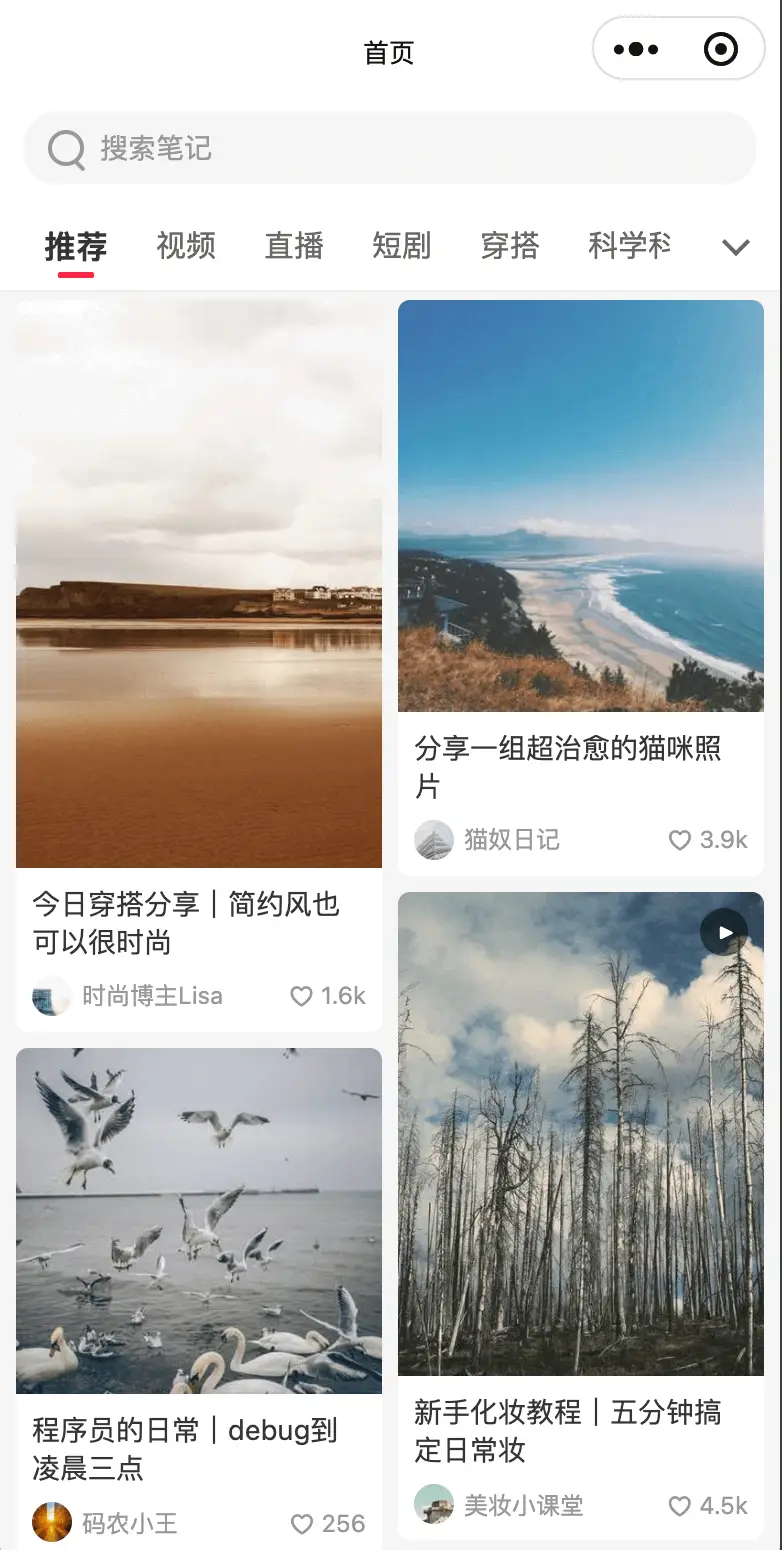View 猫奴日记's profile avatar
Viewport: 782px width, 1550px height.
click(434, 840)
